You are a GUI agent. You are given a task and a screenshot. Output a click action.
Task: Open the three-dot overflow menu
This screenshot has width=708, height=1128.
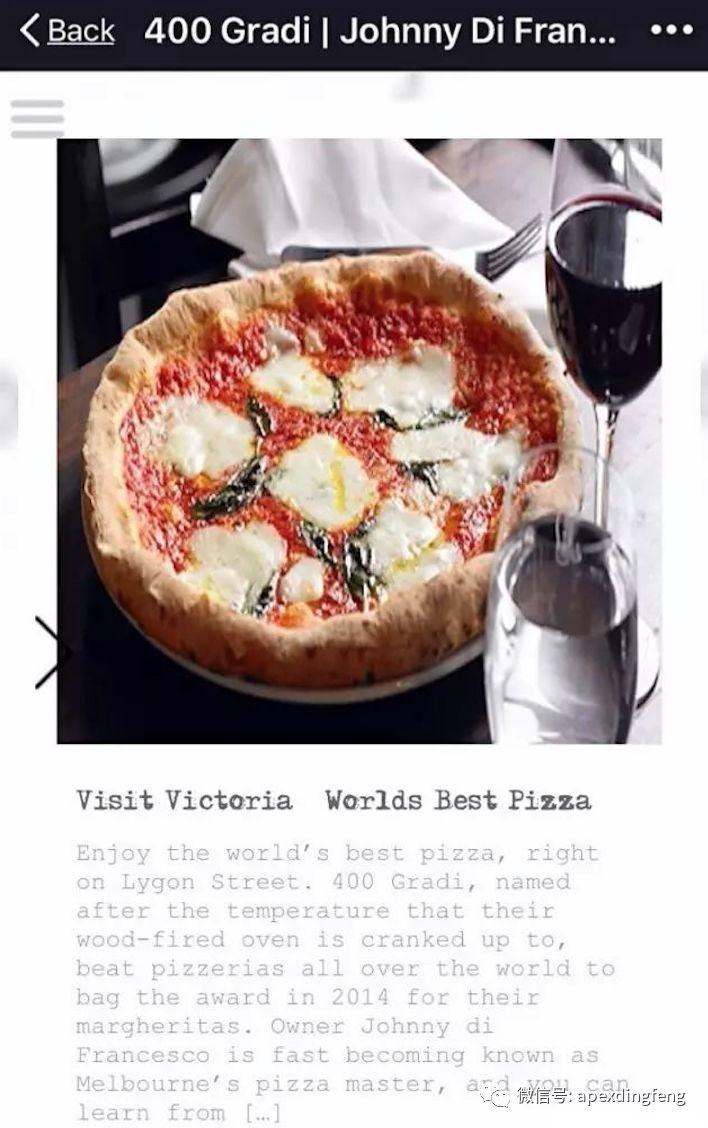(x=670, y=30)
